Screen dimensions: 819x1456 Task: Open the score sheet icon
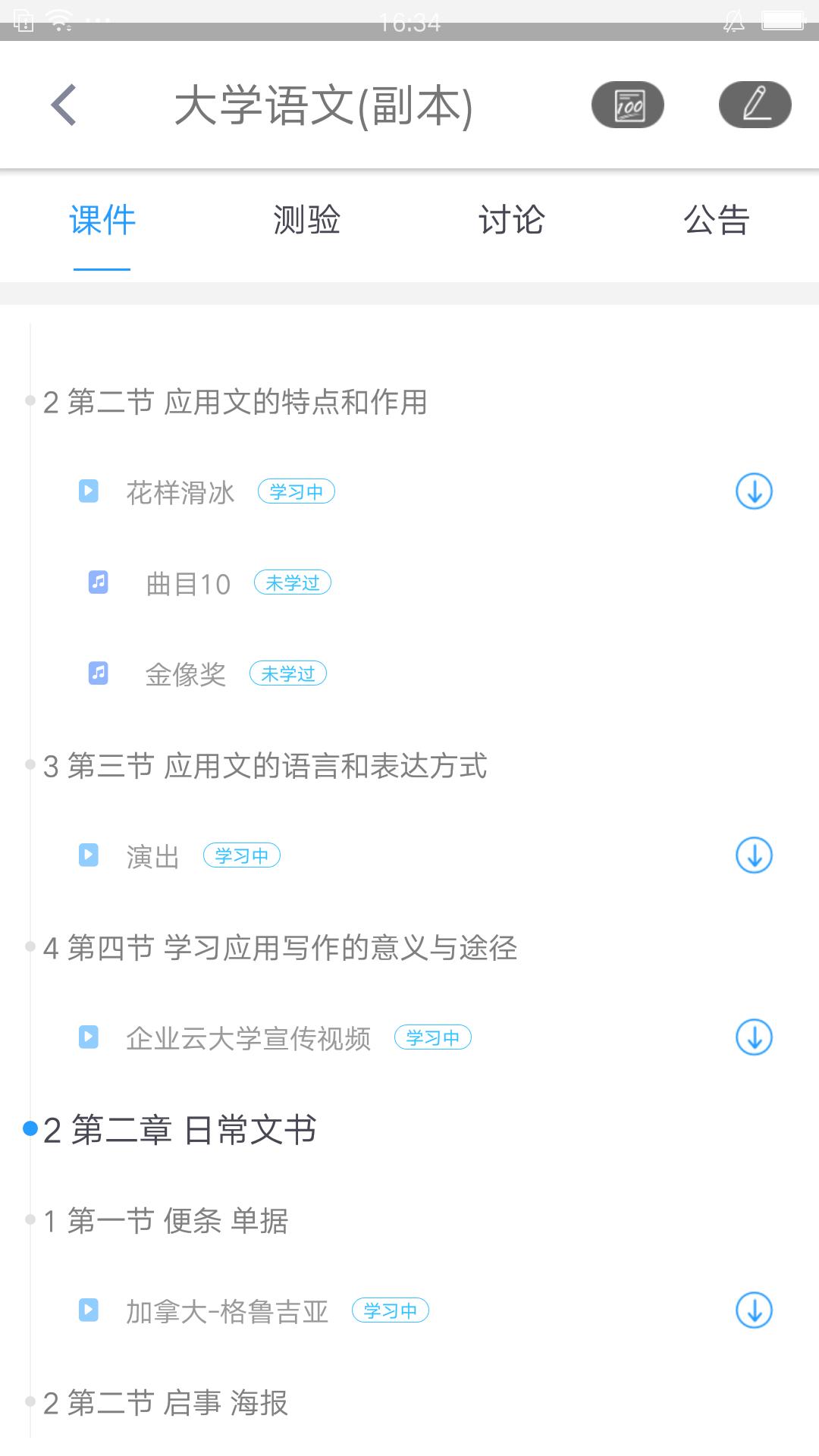coord(628,105)
